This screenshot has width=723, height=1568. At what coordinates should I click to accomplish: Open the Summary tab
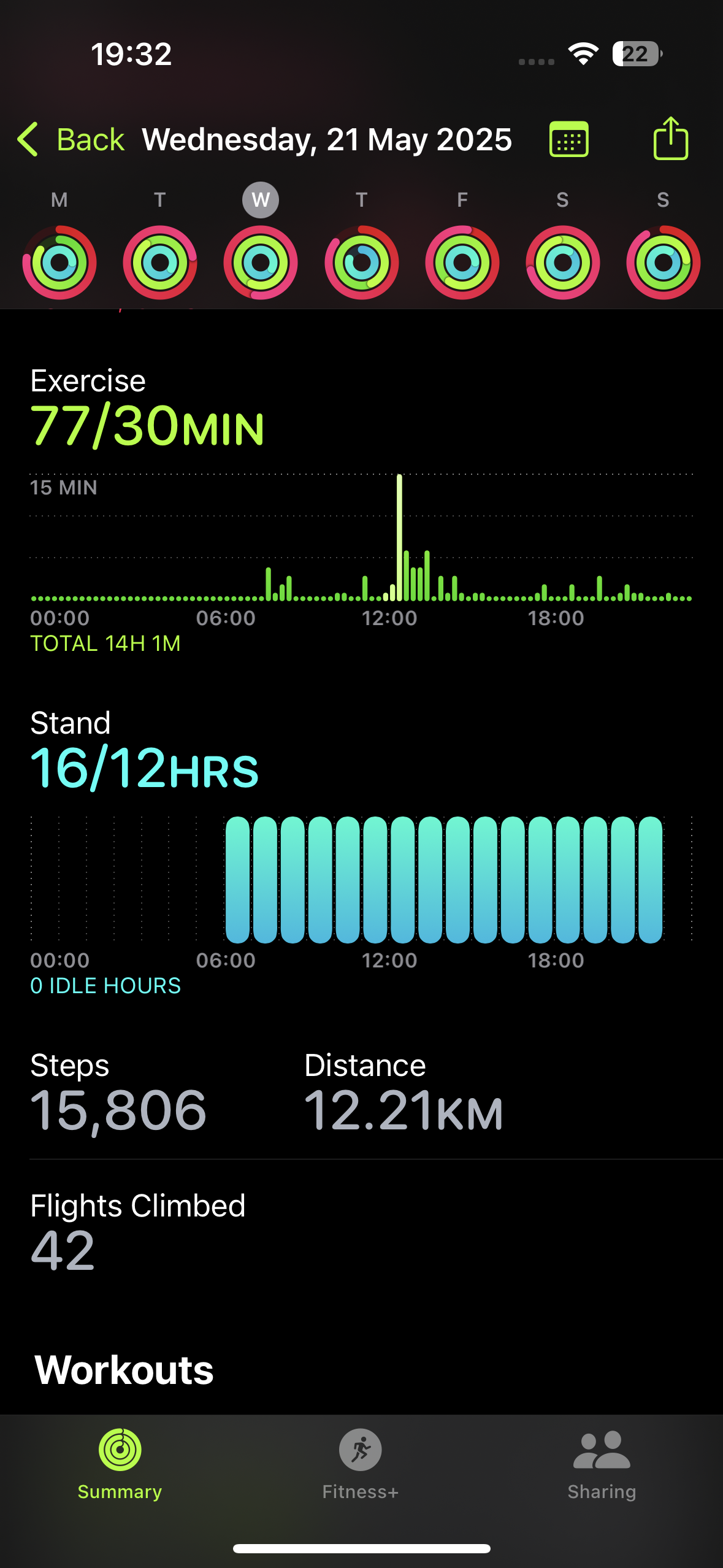coord(120,1464)
